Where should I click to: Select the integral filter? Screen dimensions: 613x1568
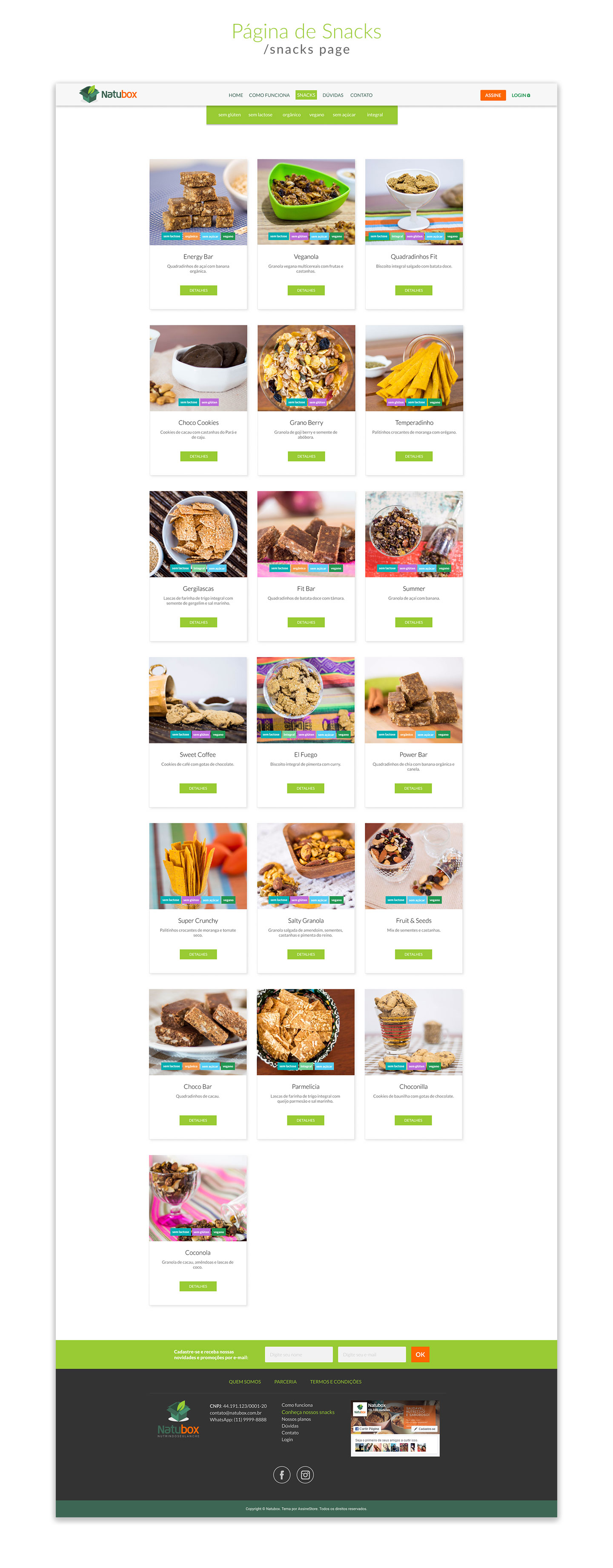tap(374, 114)
